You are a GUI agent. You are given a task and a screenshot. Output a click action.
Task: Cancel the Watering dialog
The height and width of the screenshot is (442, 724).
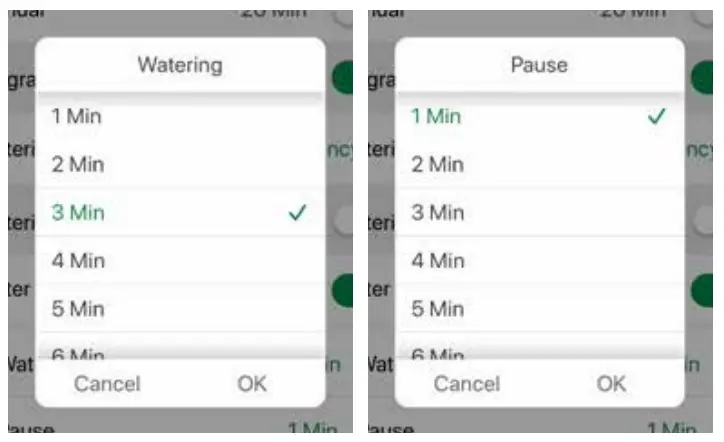[107, 384]
